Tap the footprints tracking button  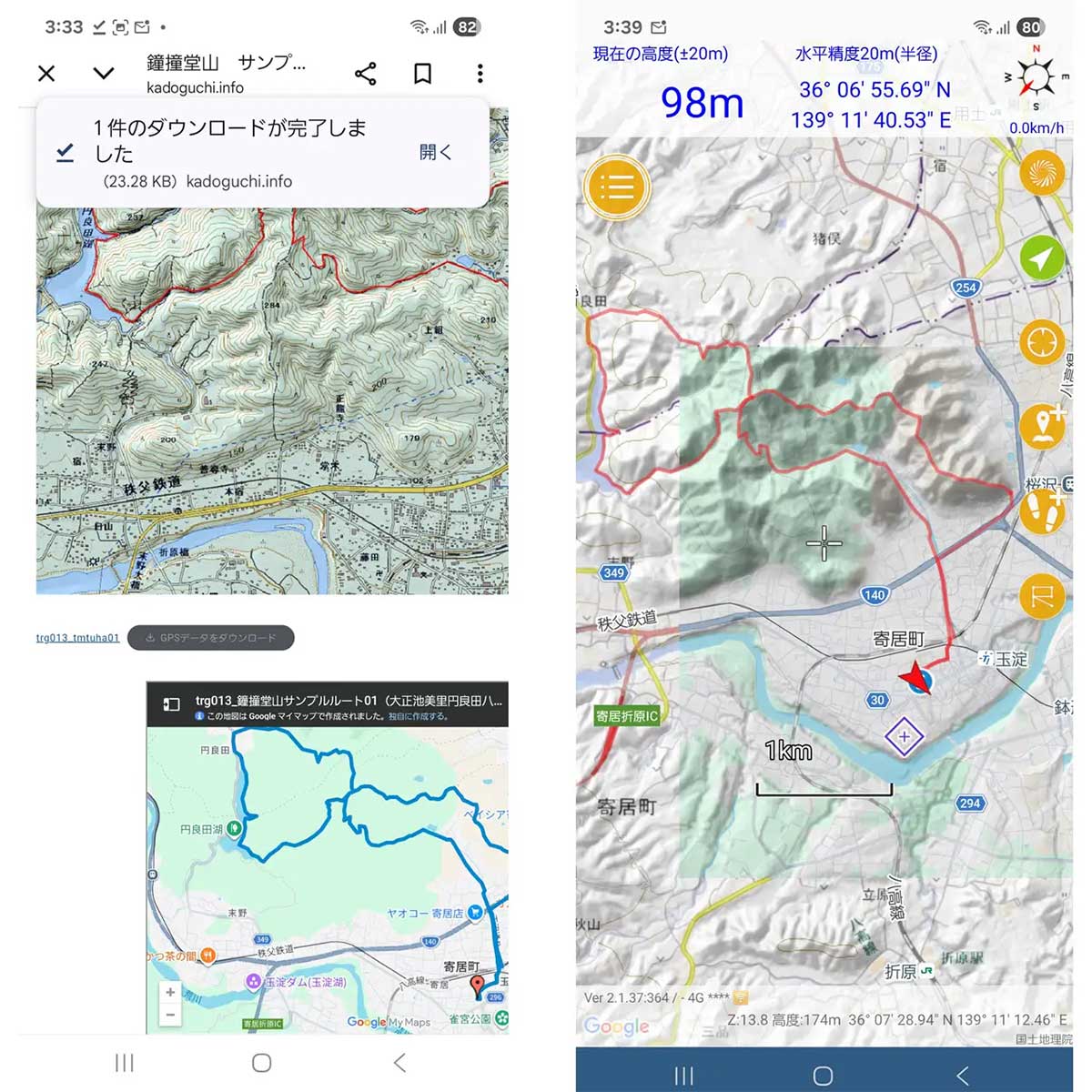tap(1042, 511)
